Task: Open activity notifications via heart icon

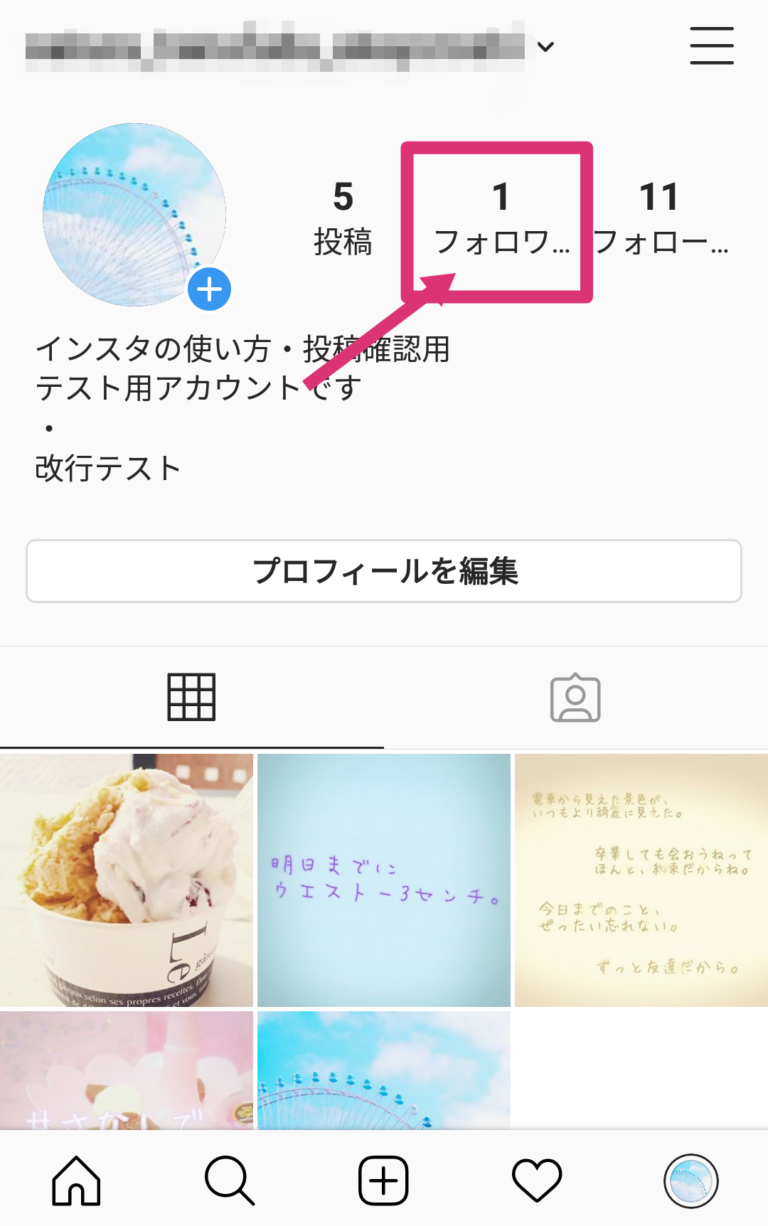Action: 537,1180
